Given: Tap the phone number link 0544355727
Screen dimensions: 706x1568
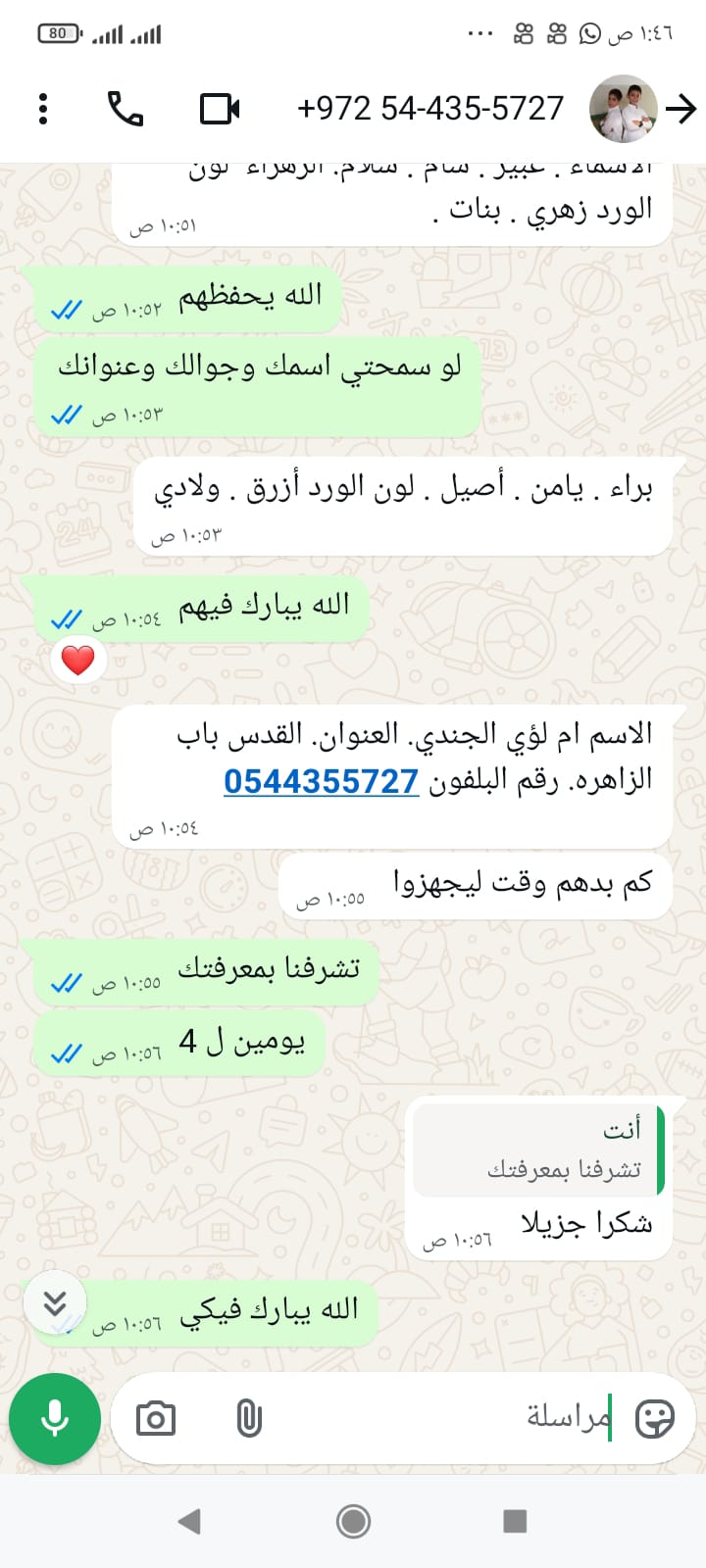Looking at the screenshot, I should coord(321,781).
